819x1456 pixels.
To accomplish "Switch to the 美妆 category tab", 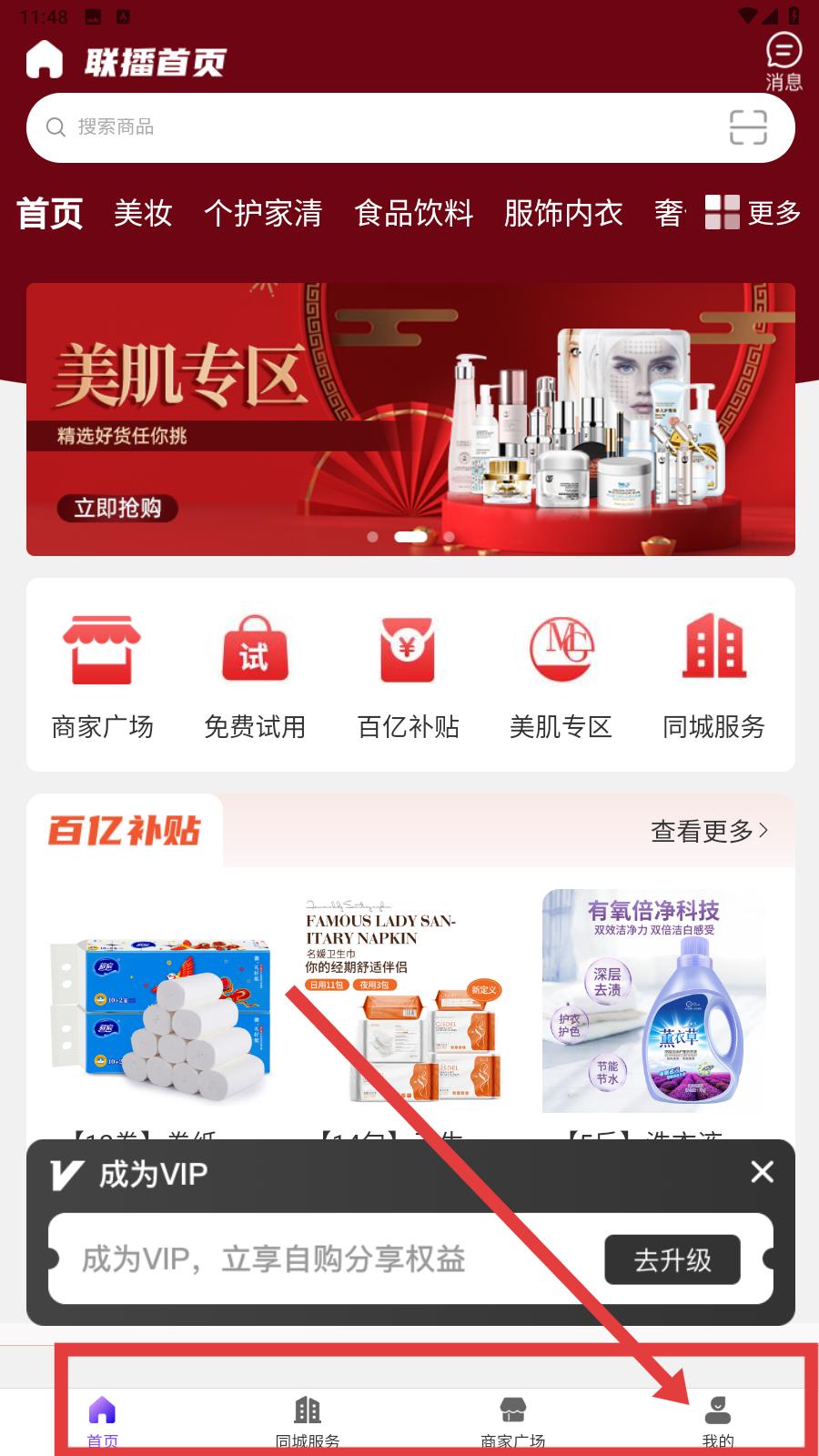I will [143, 213].
